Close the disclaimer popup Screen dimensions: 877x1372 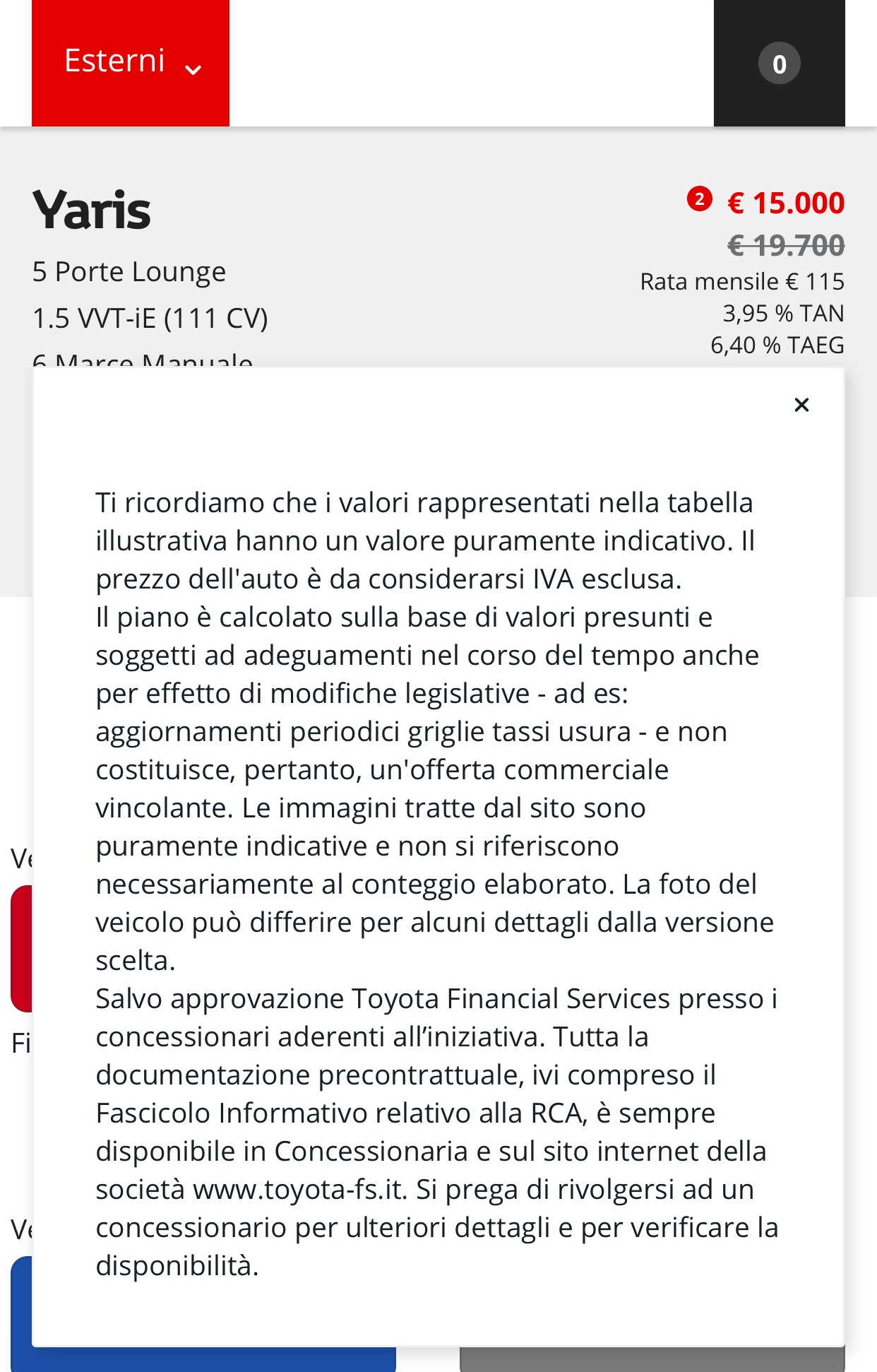coord(801,405)
